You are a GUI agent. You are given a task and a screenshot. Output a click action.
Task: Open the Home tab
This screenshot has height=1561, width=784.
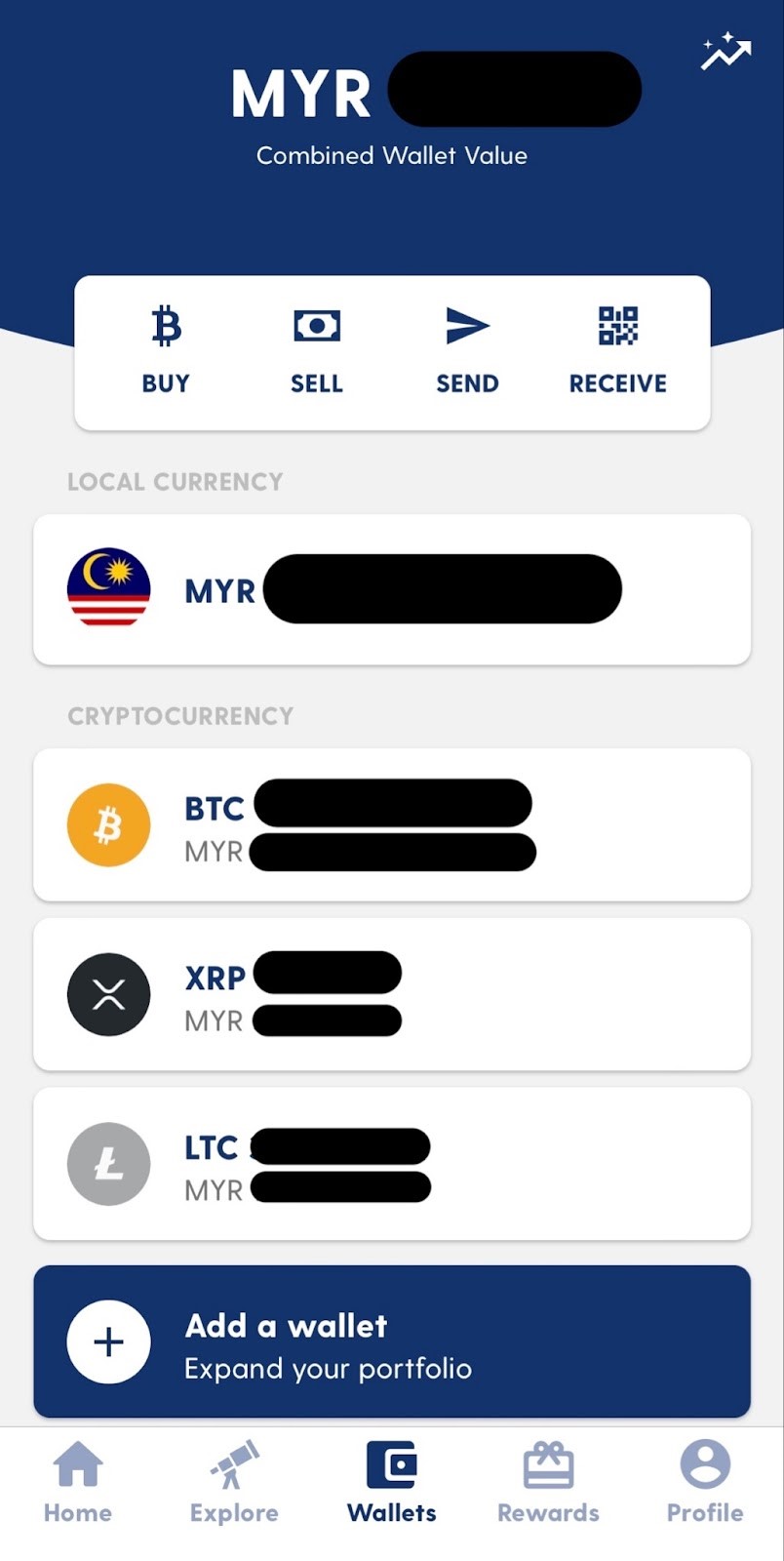77,1480
